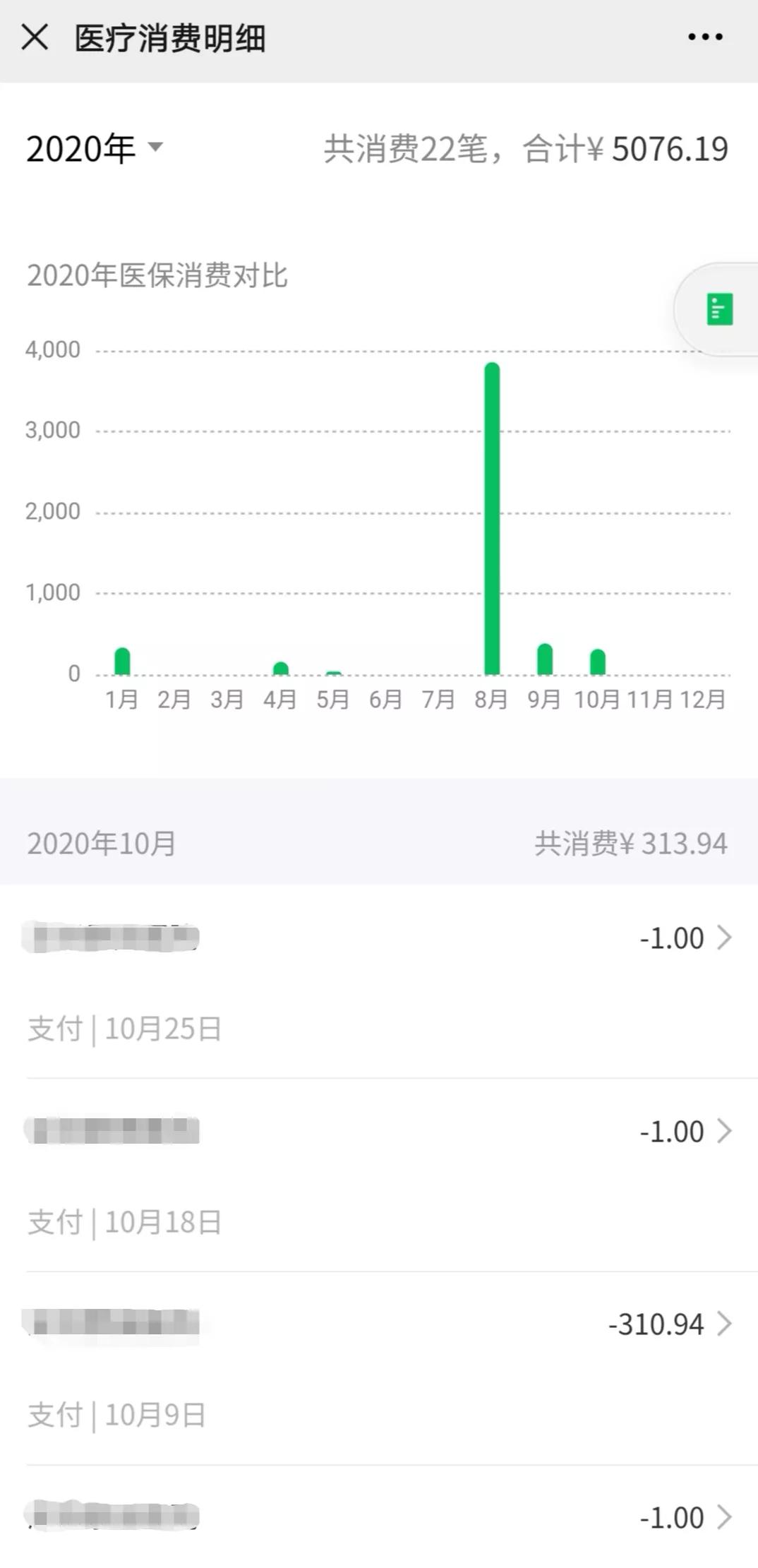Select the October spending bar
The height and width of the screenshot is (1568, 758).
(598, 660)
